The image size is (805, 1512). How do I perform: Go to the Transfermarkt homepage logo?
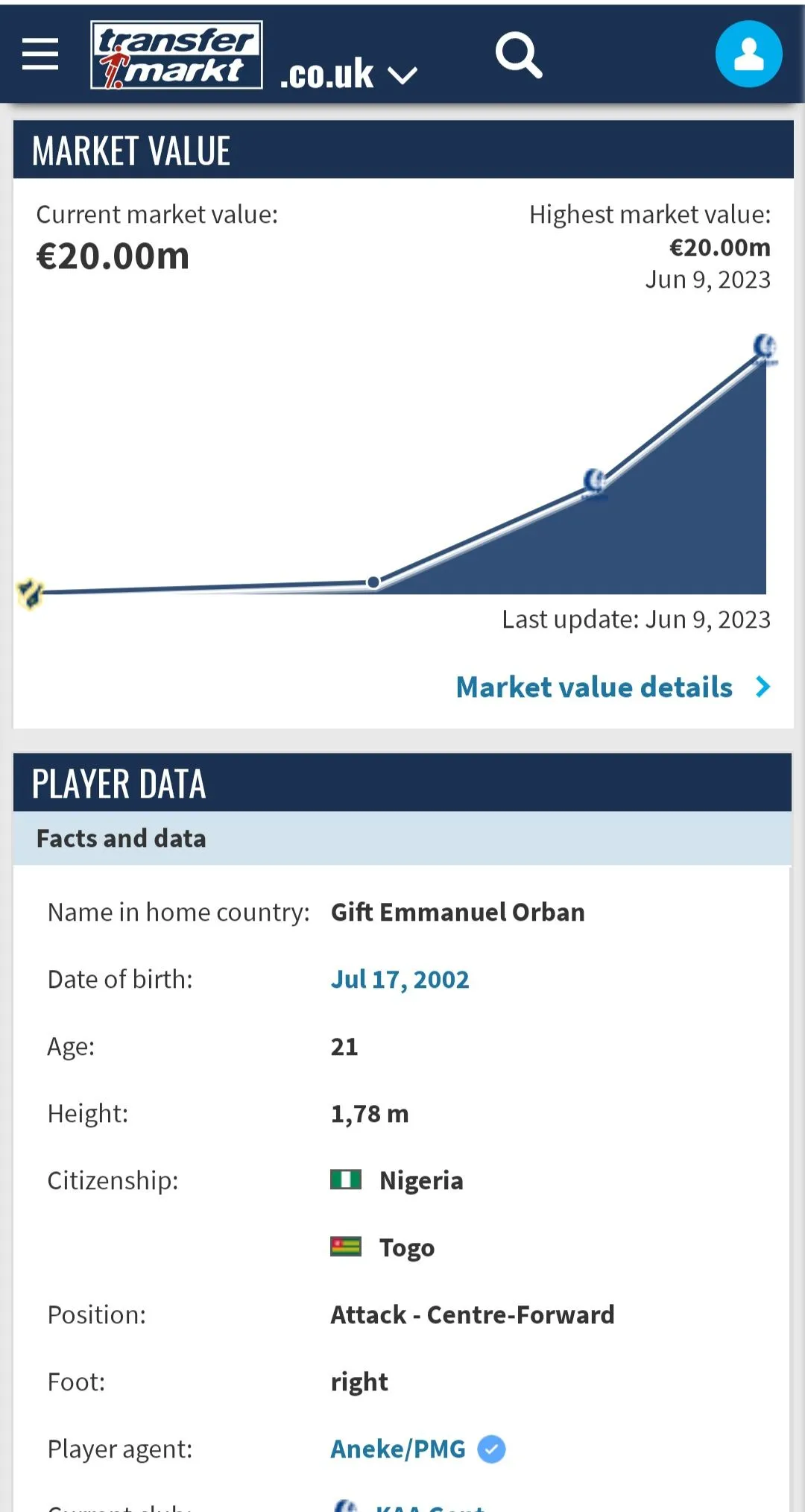[x=177, y=55]
